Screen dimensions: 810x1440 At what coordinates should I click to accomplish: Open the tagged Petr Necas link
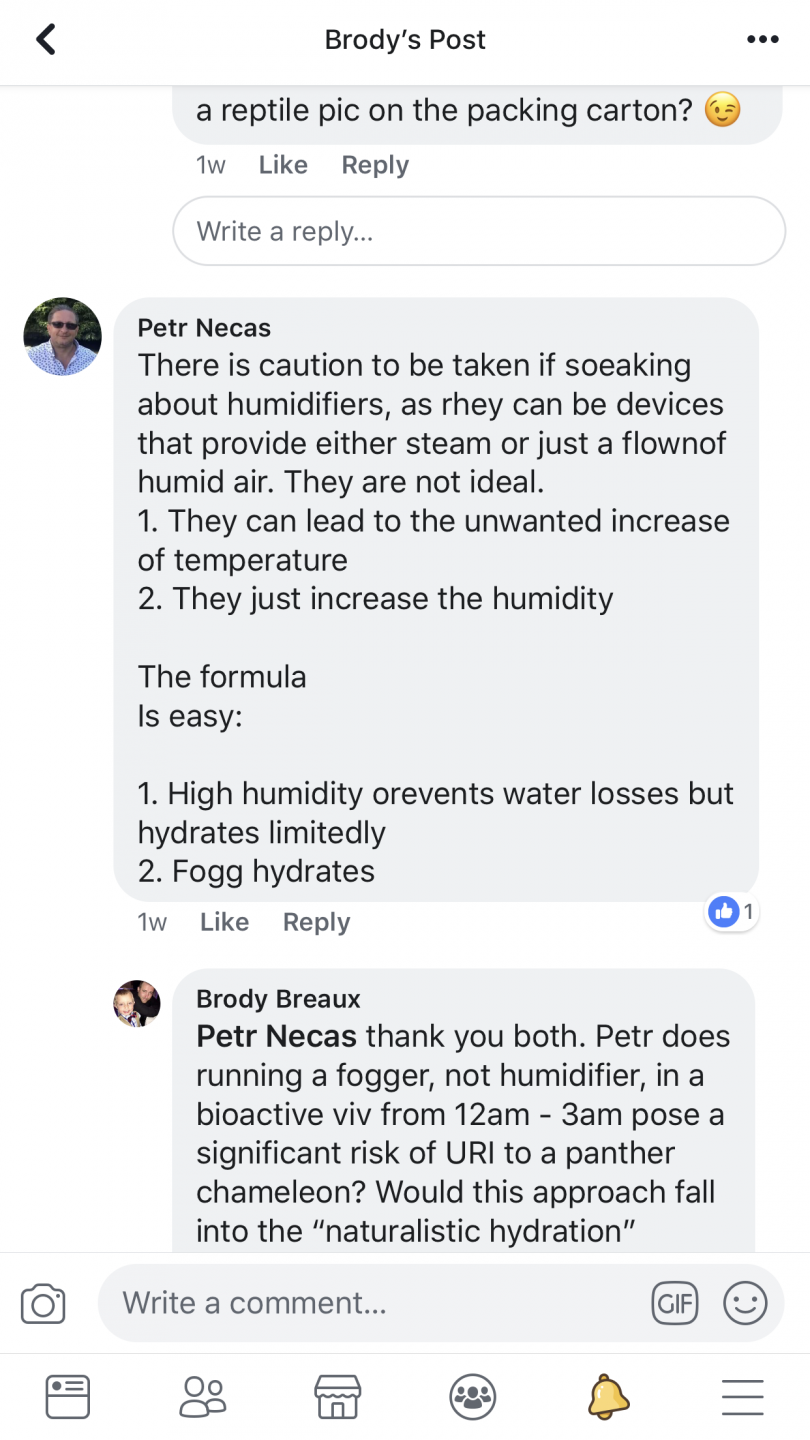point(277,1036)
